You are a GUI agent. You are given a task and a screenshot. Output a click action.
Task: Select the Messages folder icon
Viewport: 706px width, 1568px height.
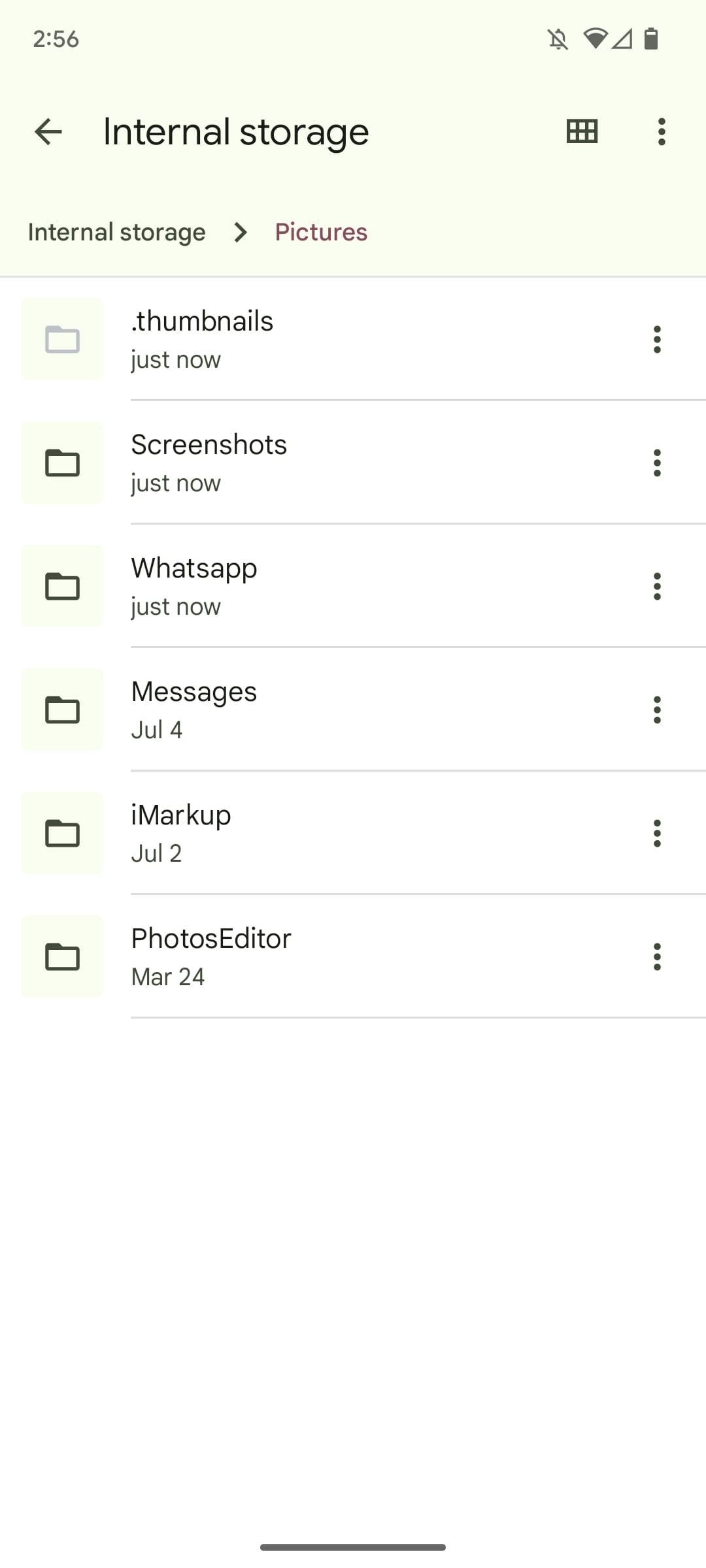[x=61, y=710]
